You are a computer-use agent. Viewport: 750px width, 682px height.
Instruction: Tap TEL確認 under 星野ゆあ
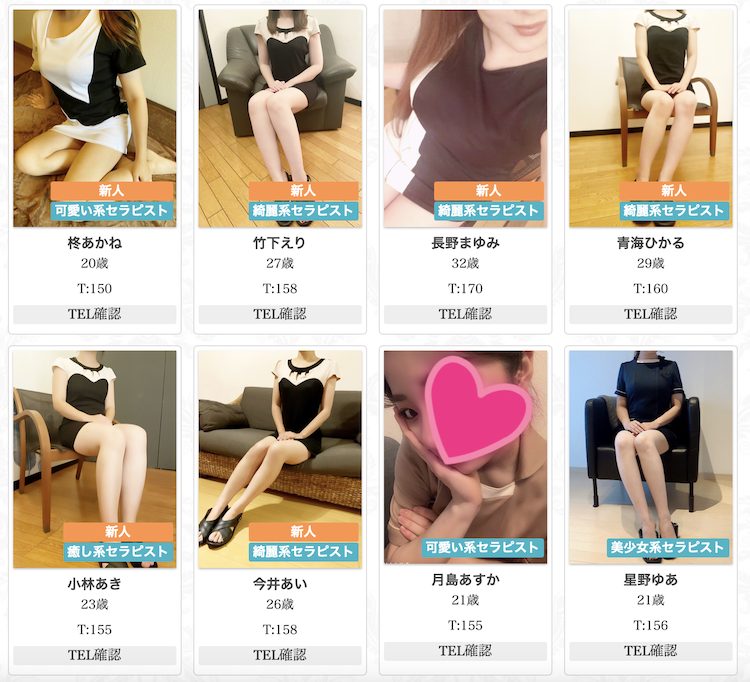click(651, 651)
